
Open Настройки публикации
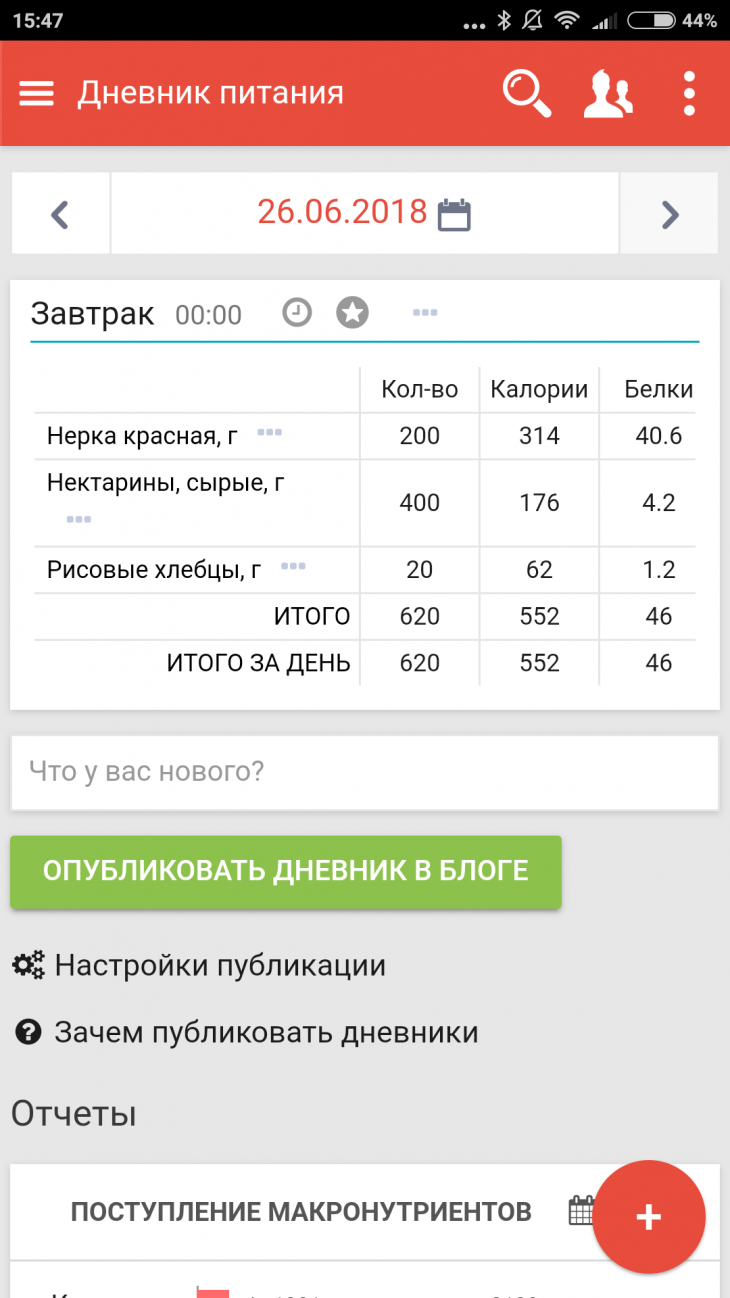[x=199, y=966]
